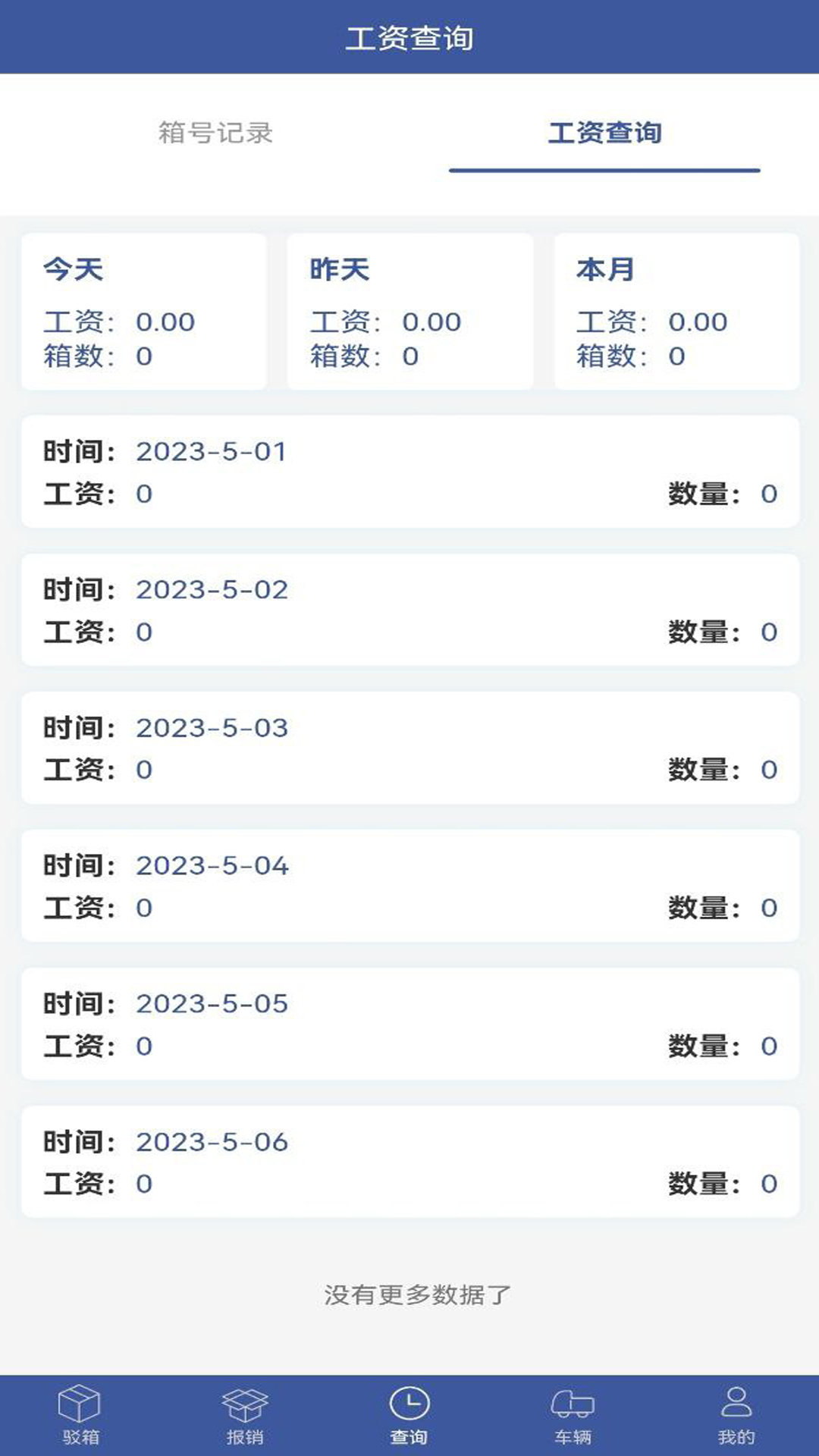Open the 2023-5-05 daily record
Image resolution: width=819 pixels, height=1456 pixels.
409,1025
